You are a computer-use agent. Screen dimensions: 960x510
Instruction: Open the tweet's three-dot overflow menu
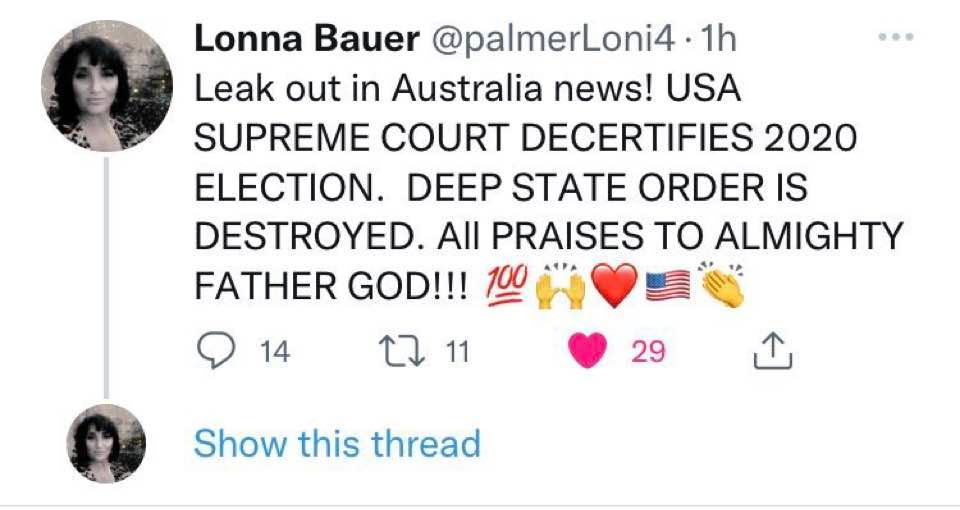pos(895,38)
